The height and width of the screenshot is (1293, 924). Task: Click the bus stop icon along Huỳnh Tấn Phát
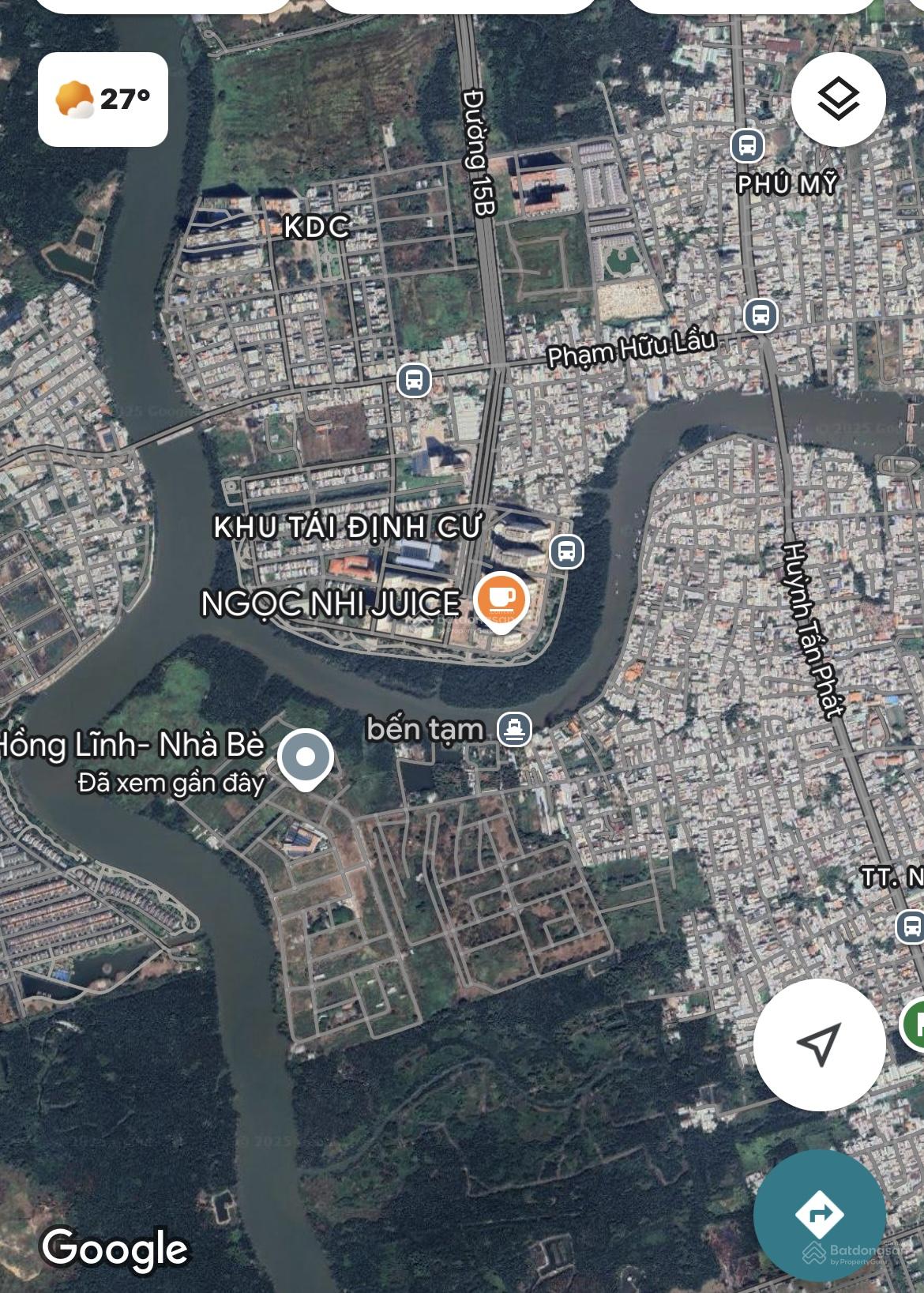[760, 316]
